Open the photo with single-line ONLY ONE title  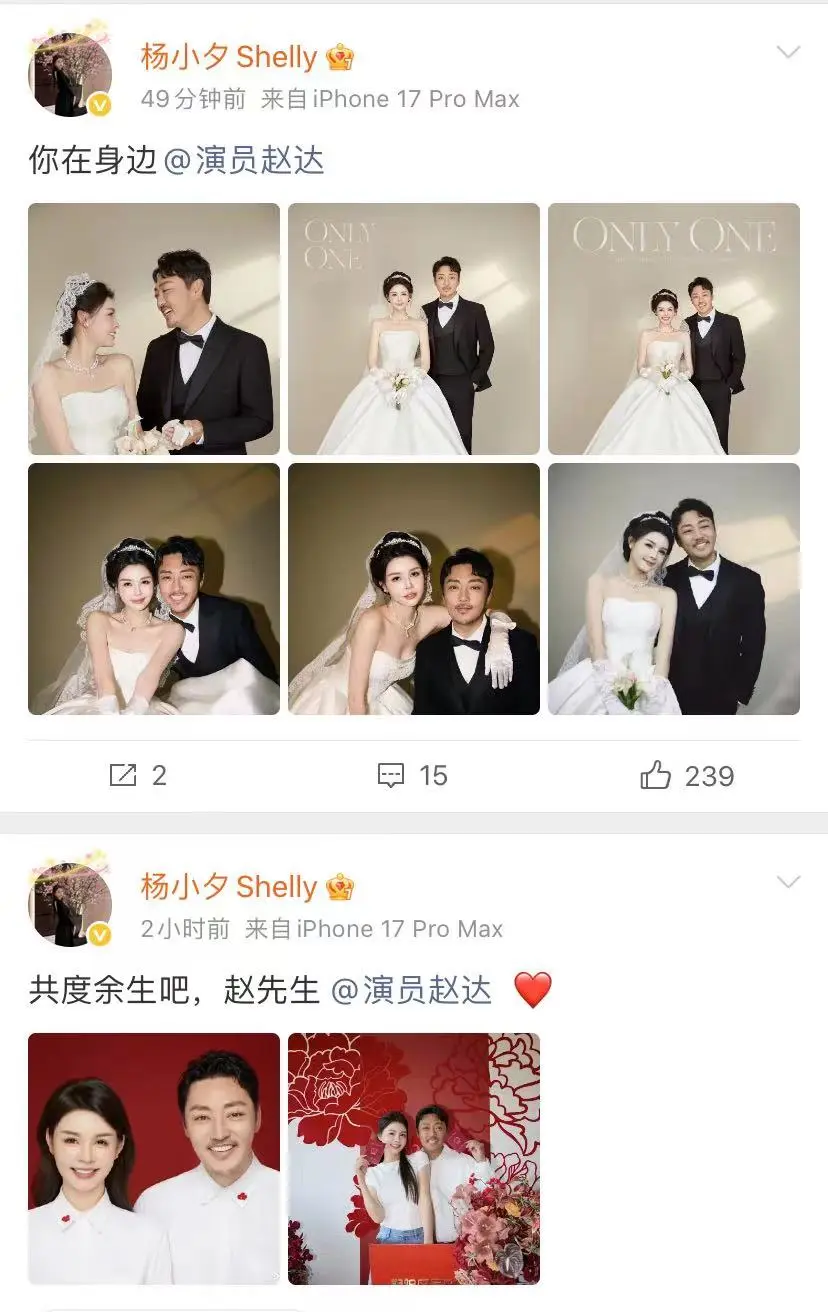674,329
